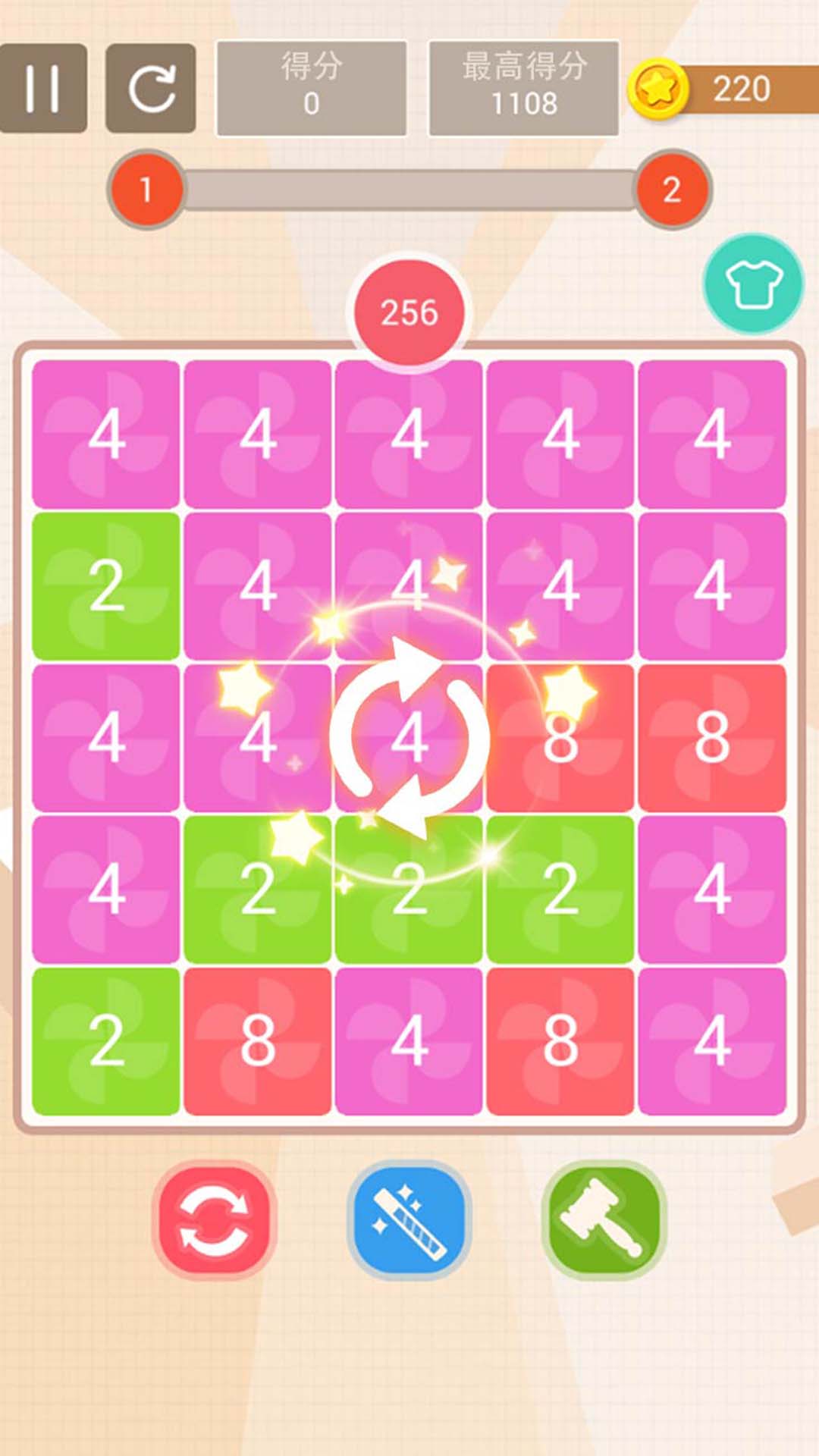819x1456 pixels.
Task: Activate the blue magic wand power-up
Action: 409,1219
